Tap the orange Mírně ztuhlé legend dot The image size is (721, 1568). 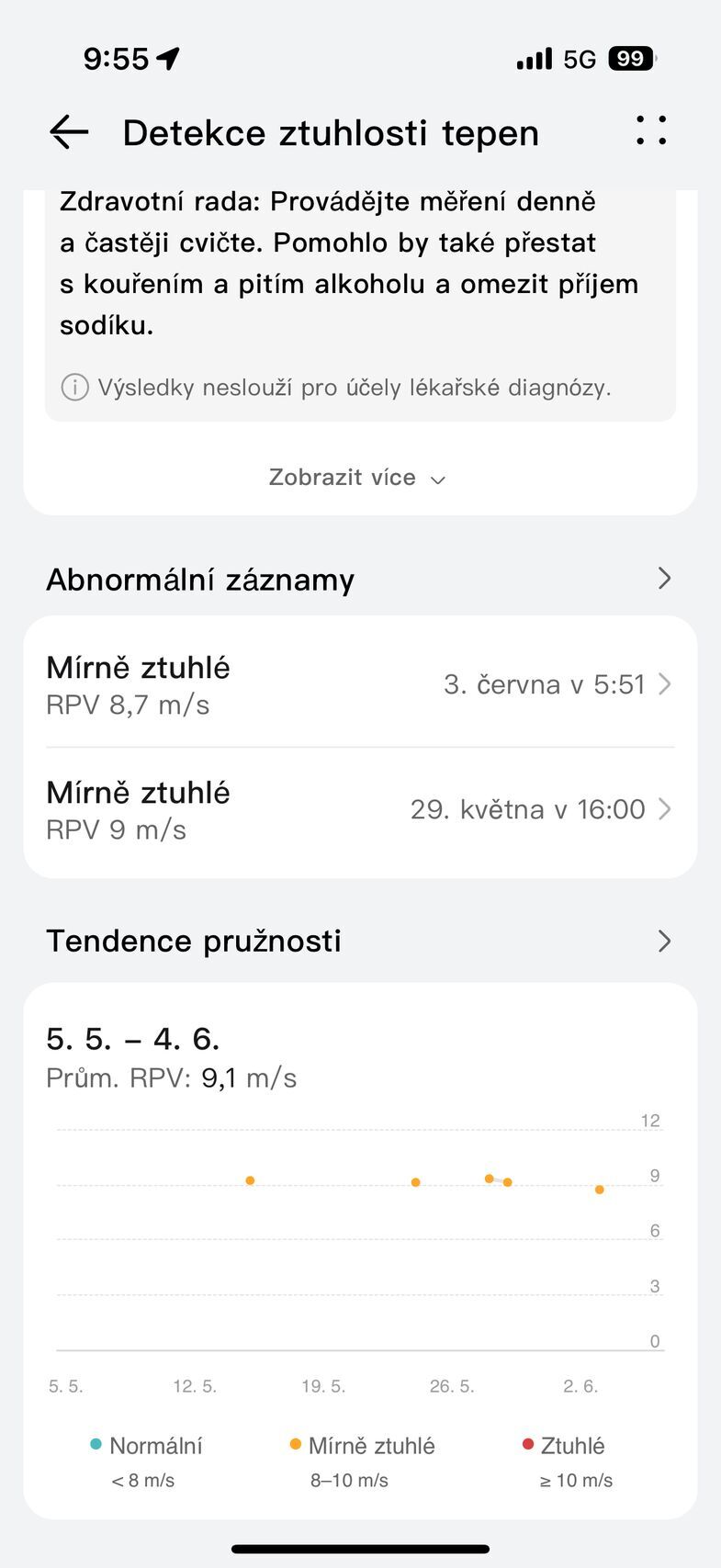pos(295,1445)
